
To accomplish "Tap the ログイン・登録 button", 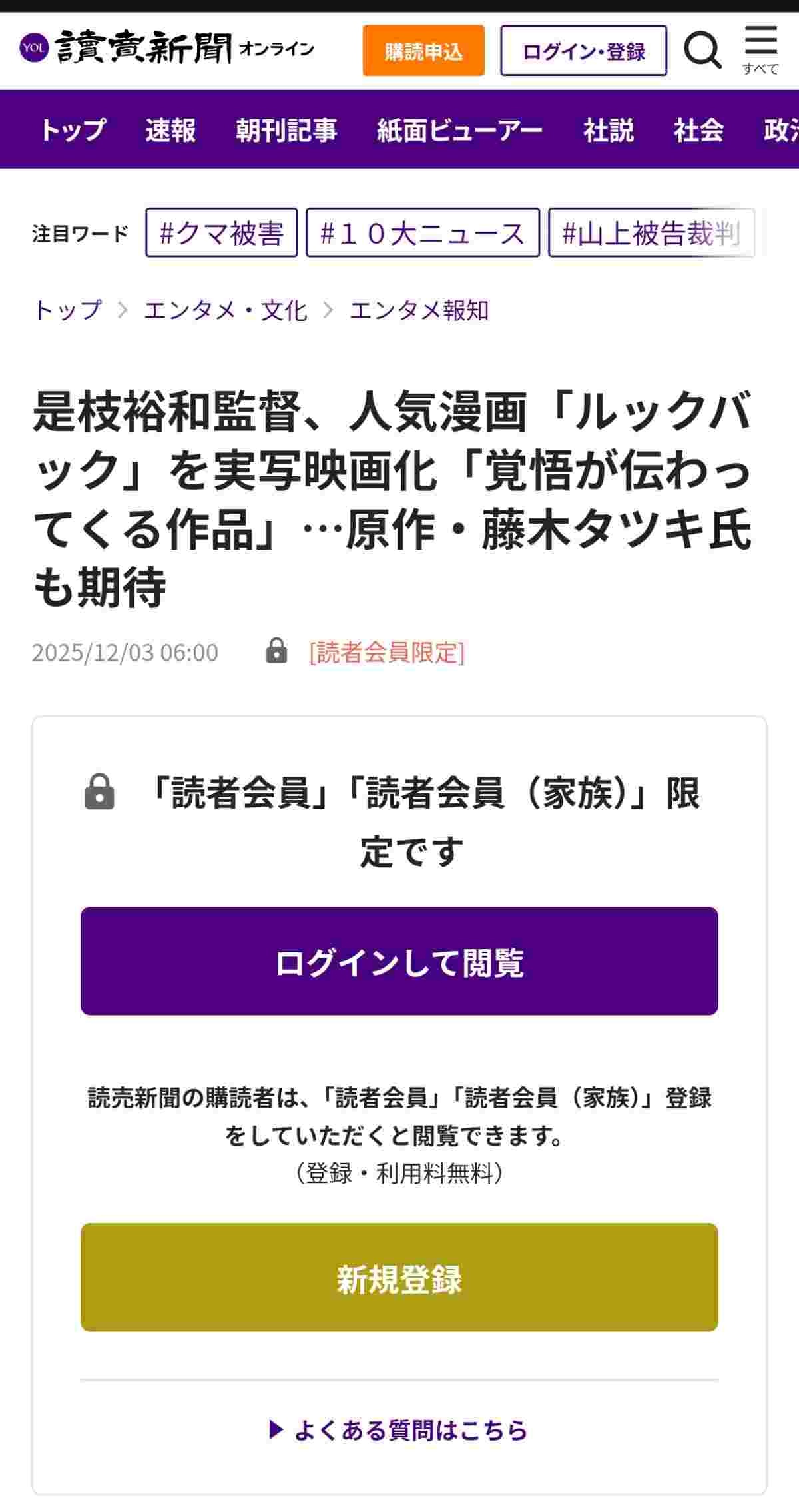I will (583, 51).
